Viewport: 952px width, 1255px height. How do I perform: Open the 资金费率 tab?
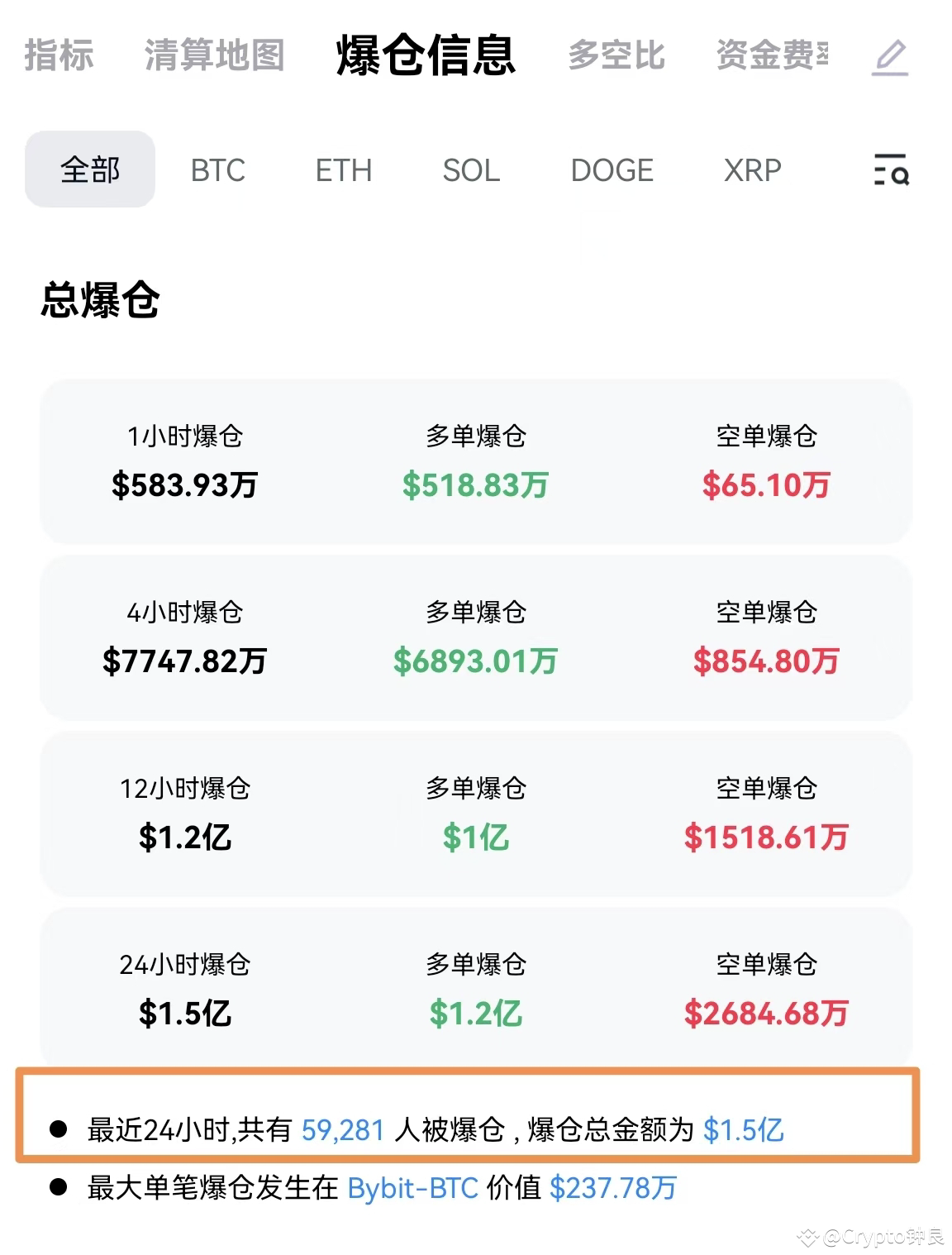[769, 55]
